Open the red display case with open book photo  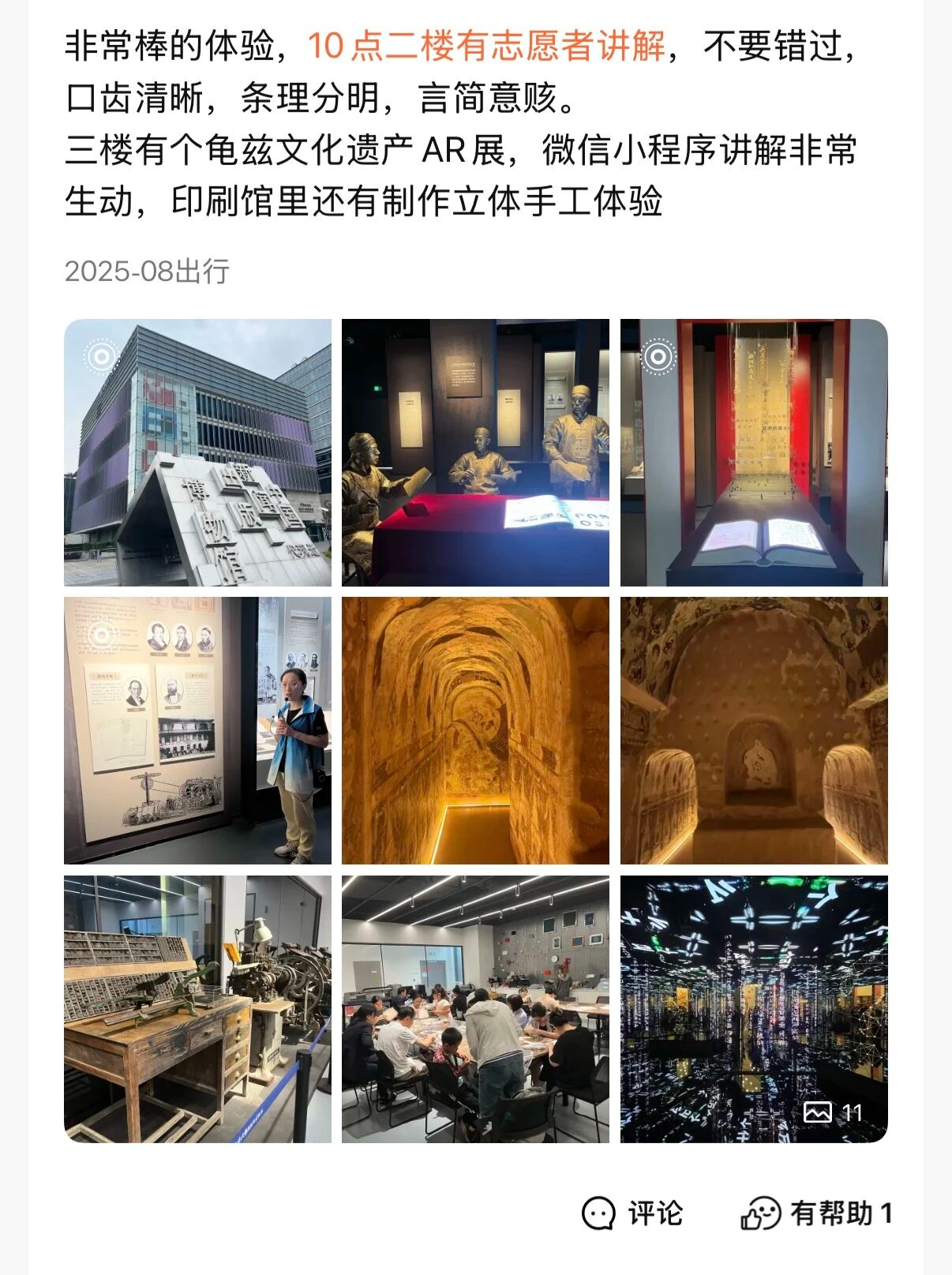(x=754, y=452)
